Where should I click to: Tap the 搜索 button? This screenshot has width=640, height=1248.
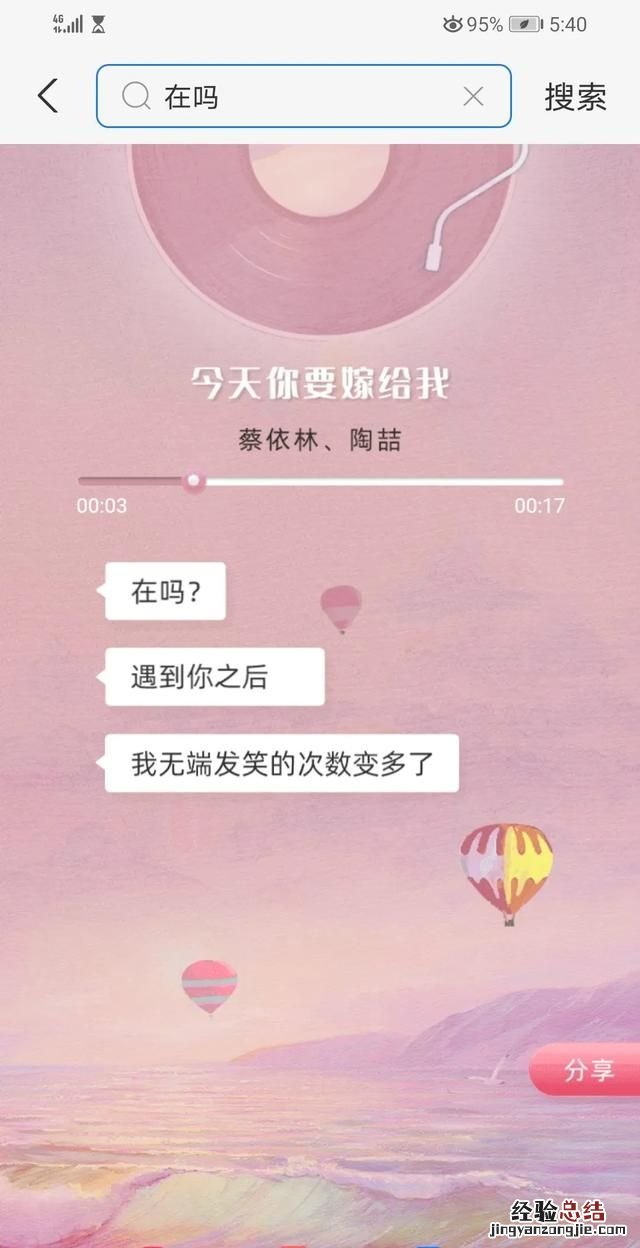click(575, 96)
